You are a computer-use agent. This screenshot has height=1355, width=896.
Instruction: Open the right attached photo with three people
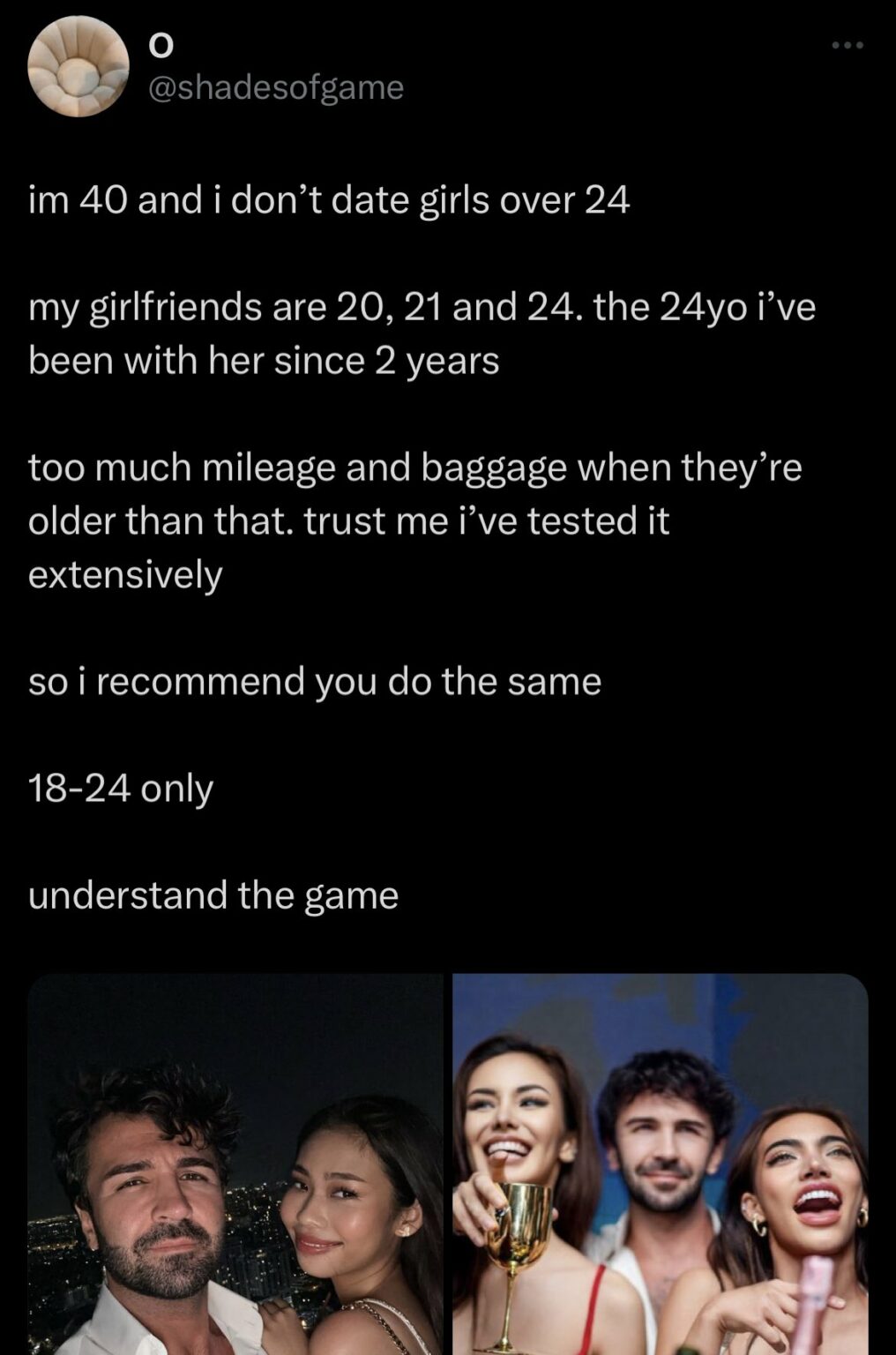pos(660,1164)
